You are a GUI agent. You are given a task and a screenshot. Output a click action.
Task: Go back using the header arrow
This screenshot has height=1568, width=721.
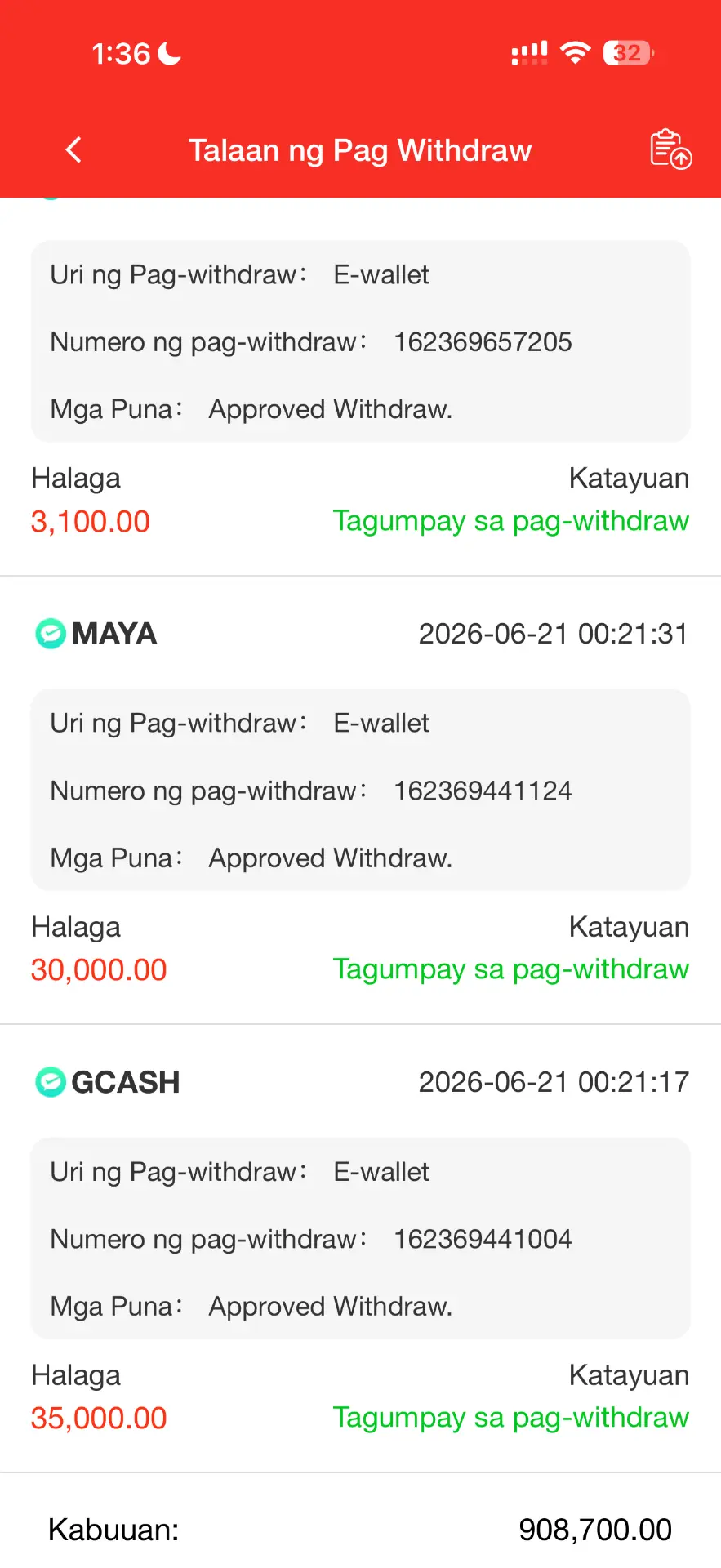(x=73, y=149)
